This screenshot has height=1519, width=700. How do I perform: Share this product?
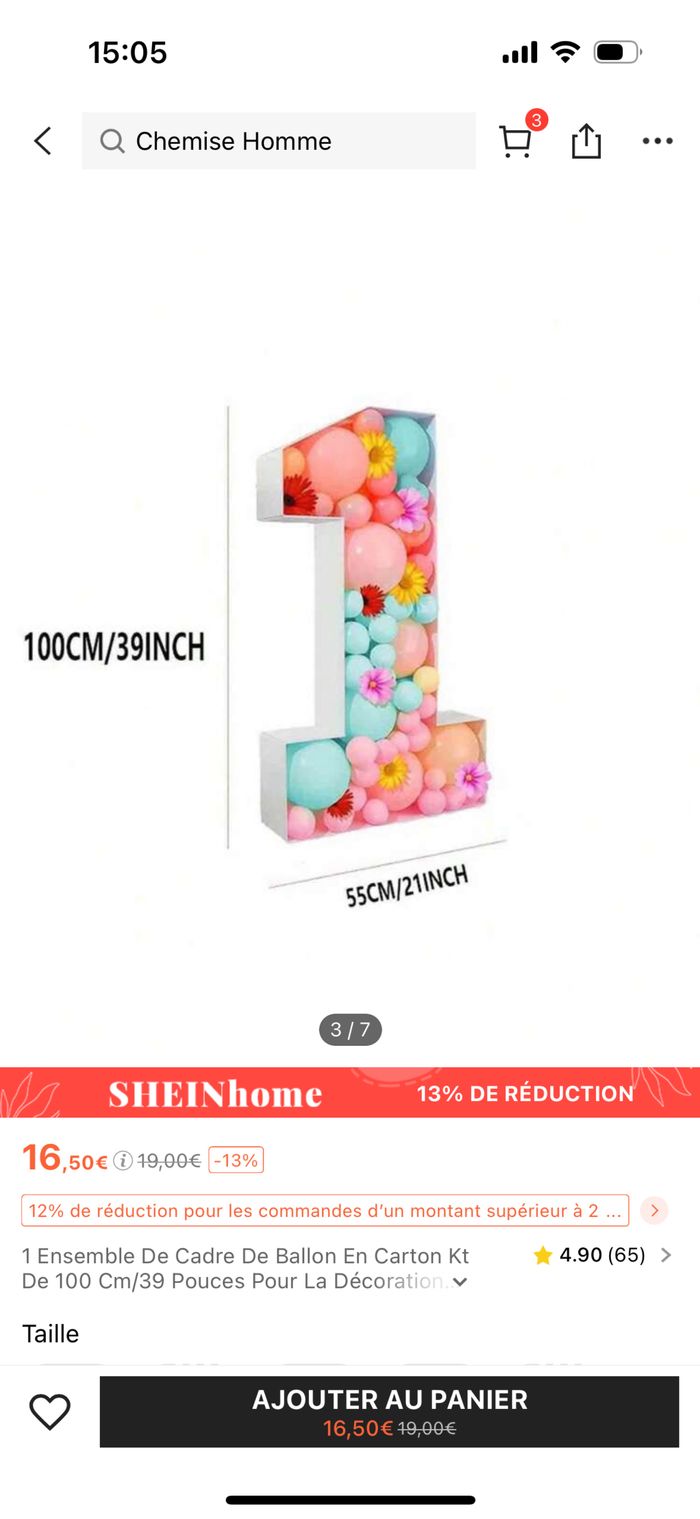tap(586, 141)
